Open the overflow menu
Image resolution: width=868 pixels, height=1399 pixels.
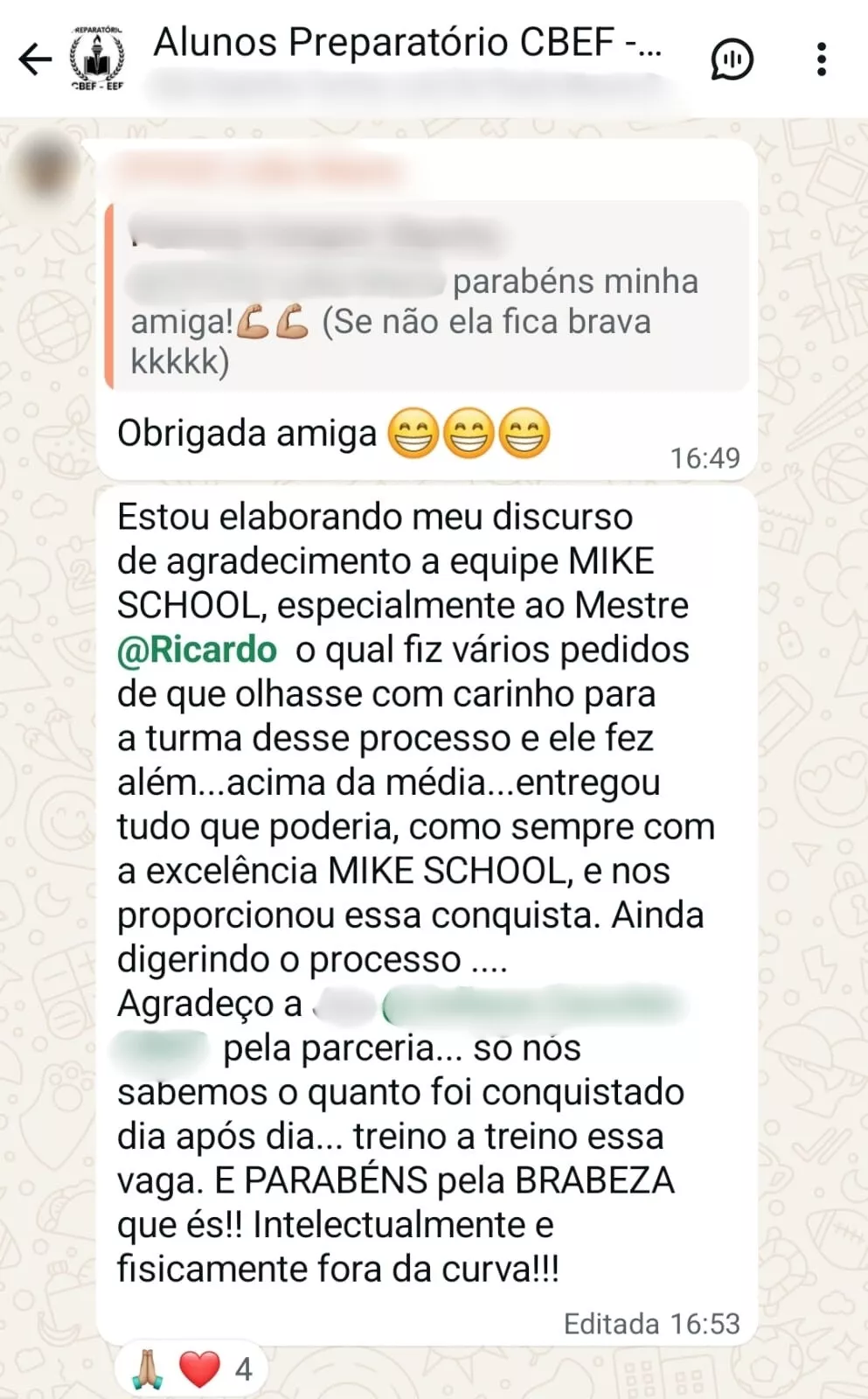821,59
